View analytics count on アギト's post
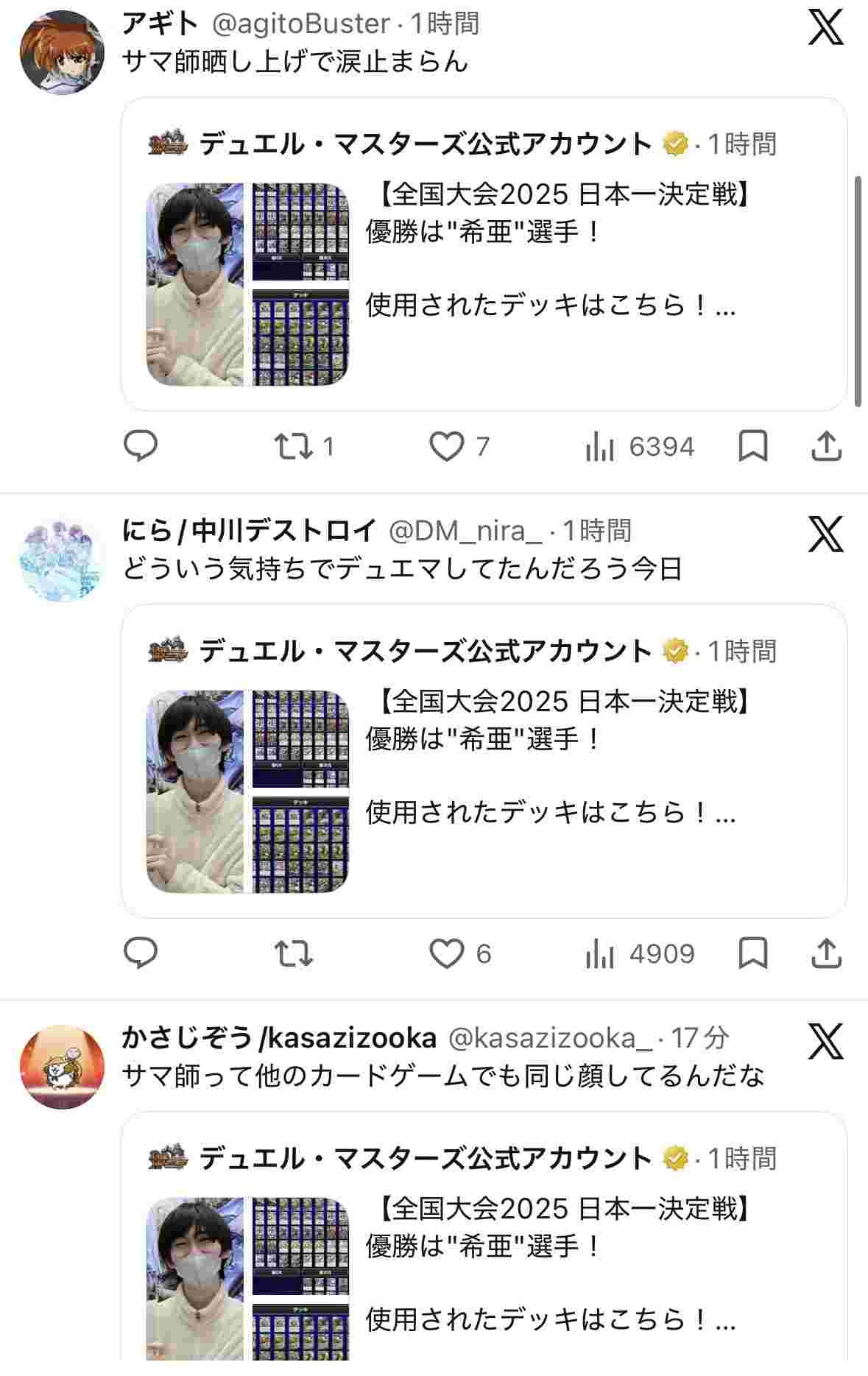868x1376 pixels. [640, 446]
